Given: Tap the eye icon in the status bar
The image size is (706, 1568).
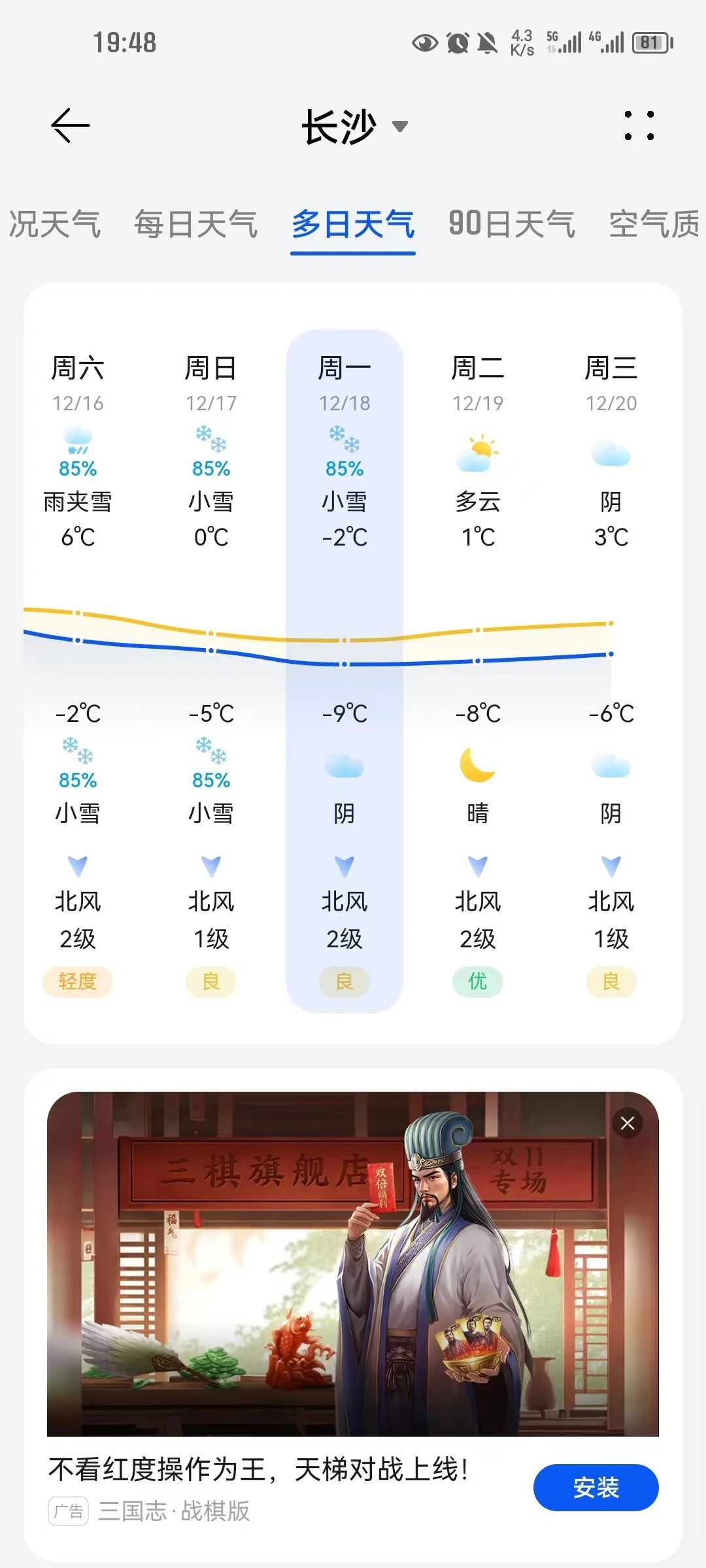Looking at the screenshot, I should [x=425, y=41].
